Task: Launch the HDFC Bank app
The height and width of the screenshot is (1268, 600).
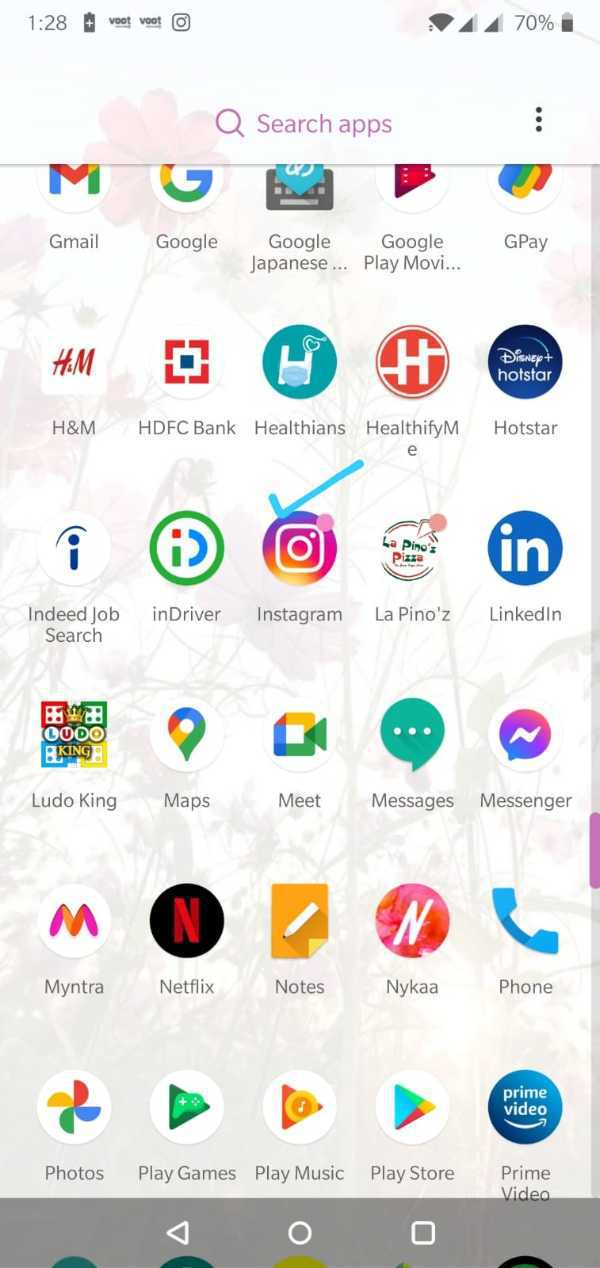Action: (x=187, y=363)
